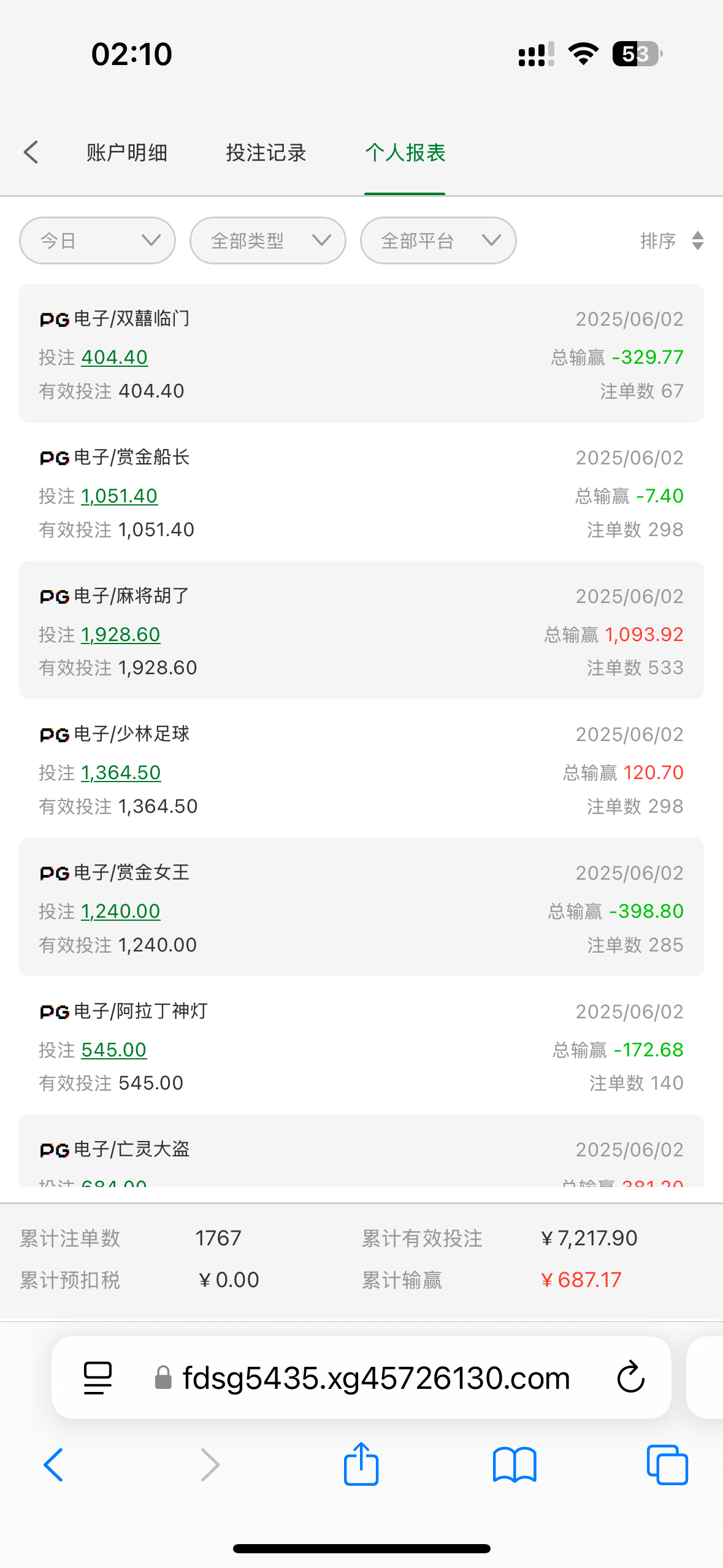
Task: Tap the Safari address bar URL
Action: click(x=377, y=1378)
